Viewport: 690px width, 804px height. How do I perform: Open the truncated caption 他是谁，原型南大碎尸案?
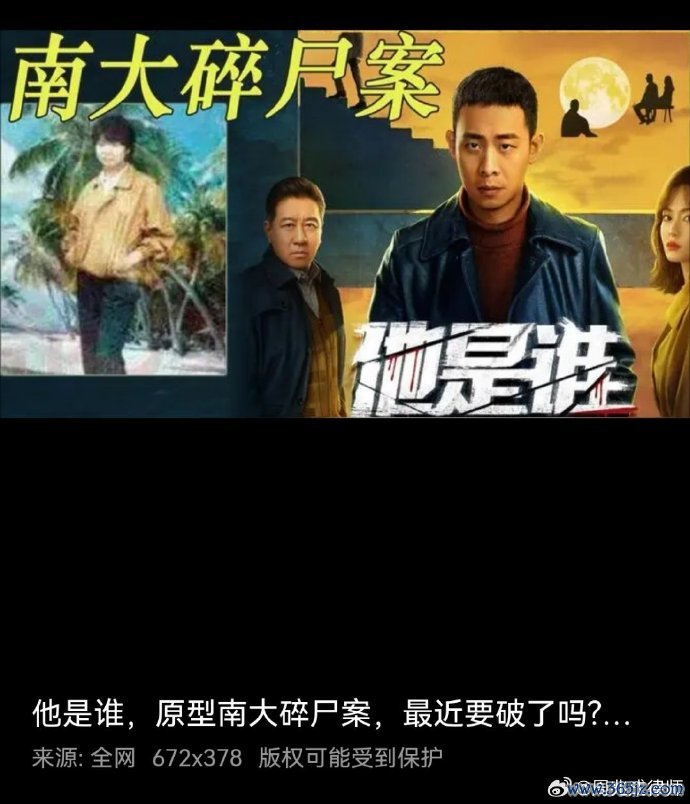330,715
